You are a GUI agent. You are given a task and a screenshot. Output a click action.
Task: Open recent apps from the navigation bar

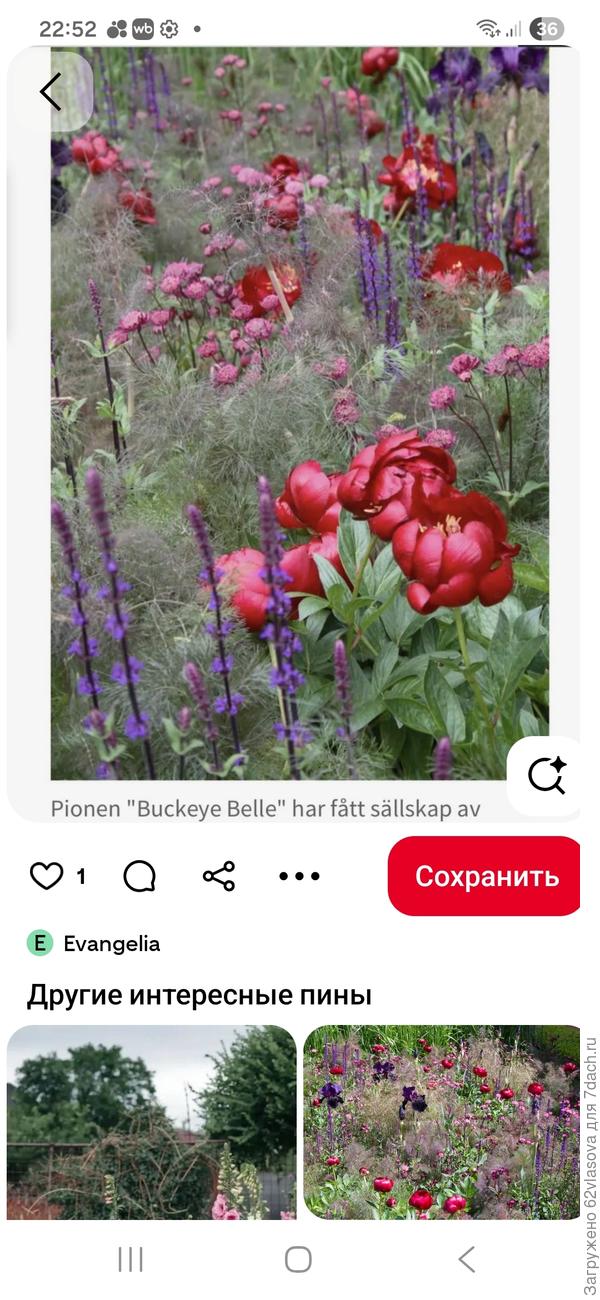pos(131,1259)
